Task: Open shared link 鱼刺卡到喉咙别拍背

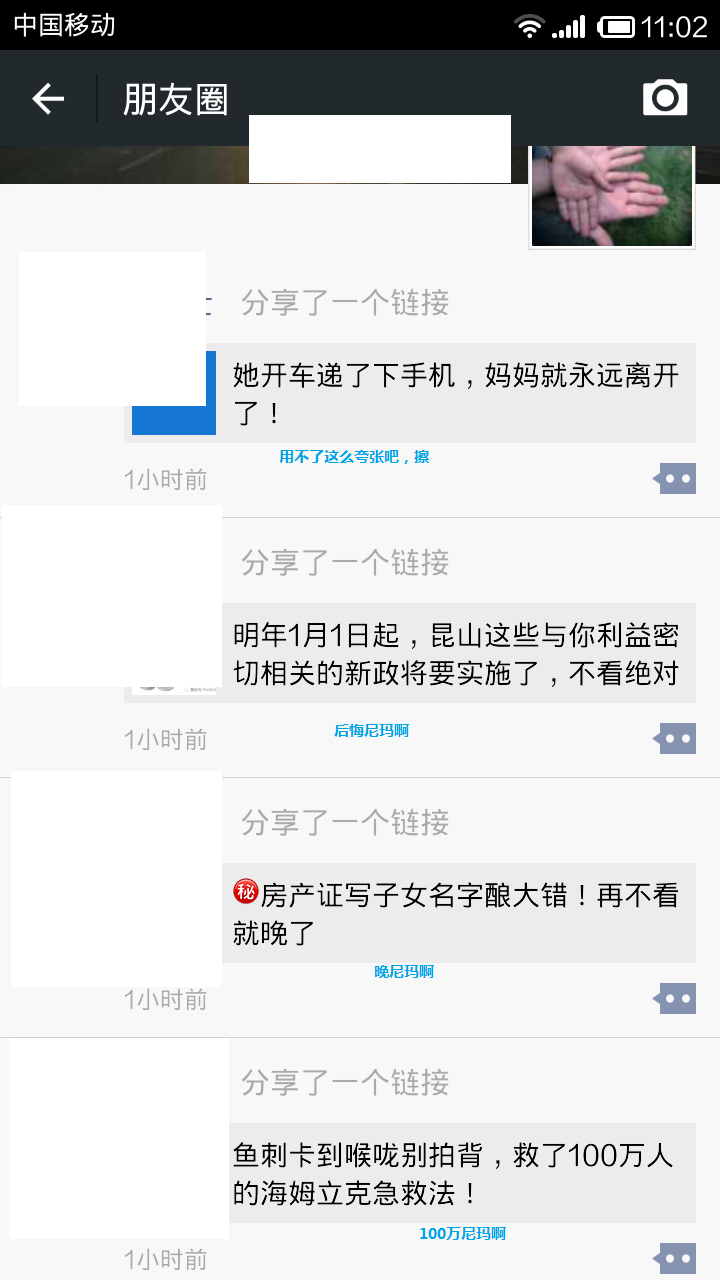Action: pos(410,1173)
